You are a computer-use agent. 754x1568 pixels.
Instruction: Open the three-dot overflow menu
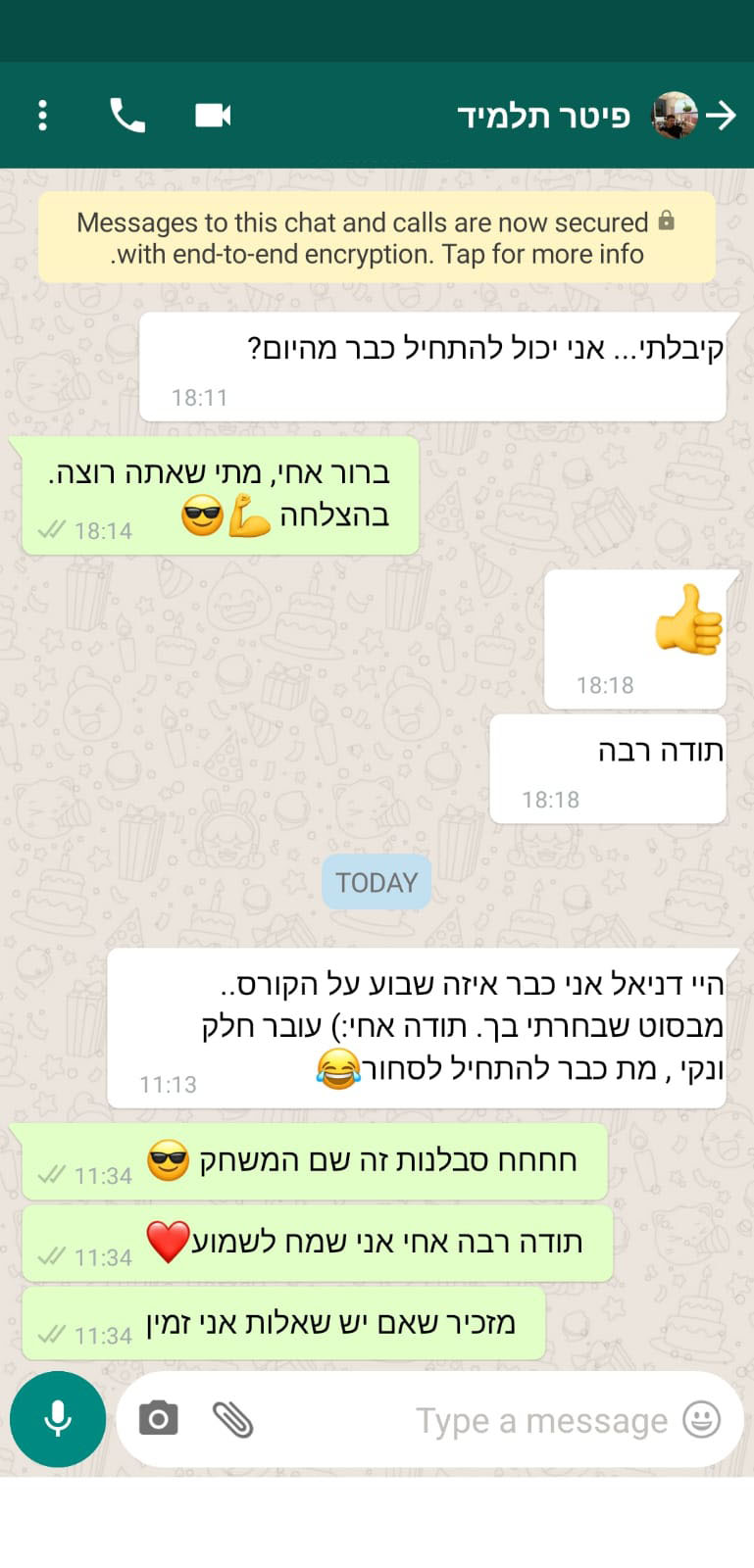pyautogui.click(x=42, y=116)
